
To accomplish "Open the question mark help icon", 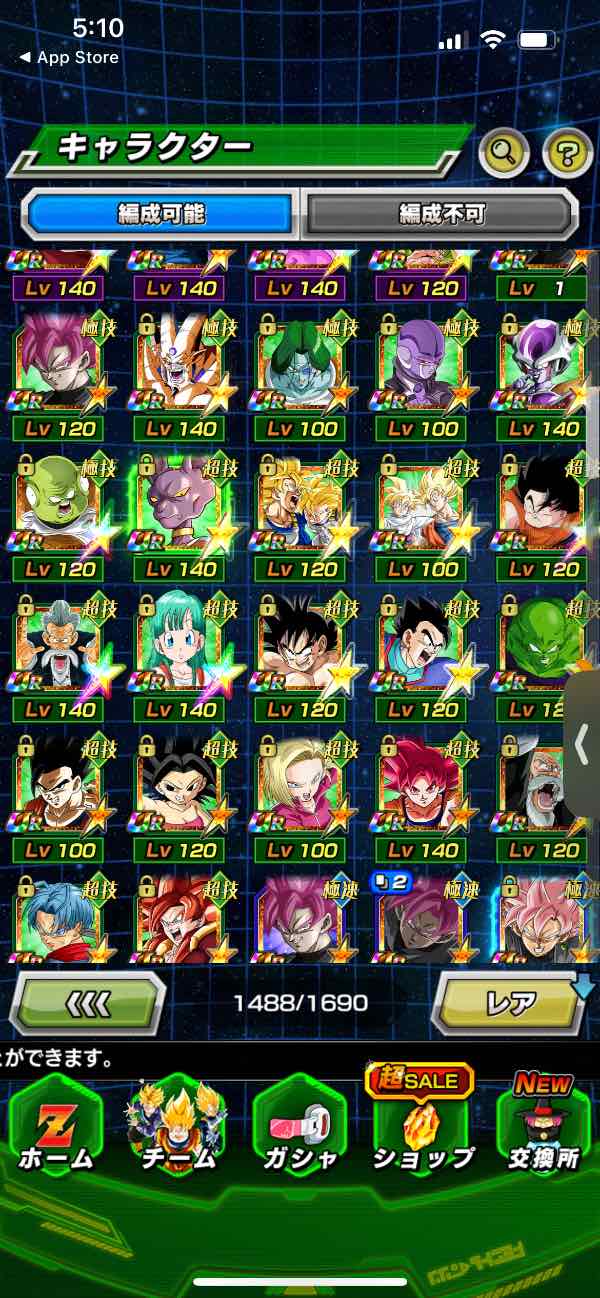I will (567, 152).
